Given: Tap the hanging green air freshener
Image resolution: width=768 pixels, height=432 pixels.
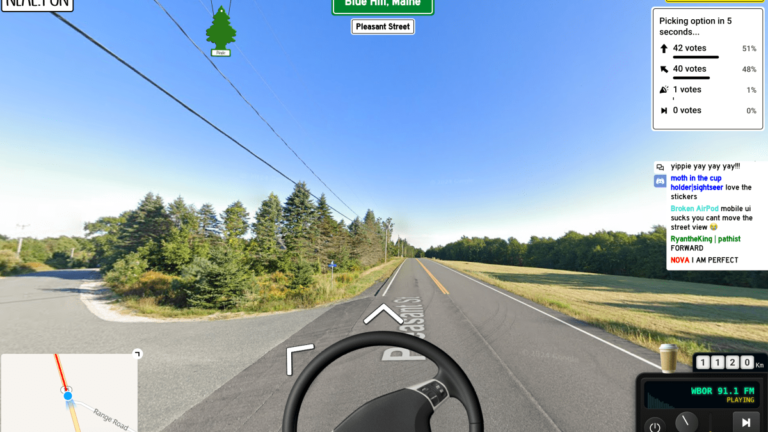Looking at the screenshot, I should tap(220, 29).
